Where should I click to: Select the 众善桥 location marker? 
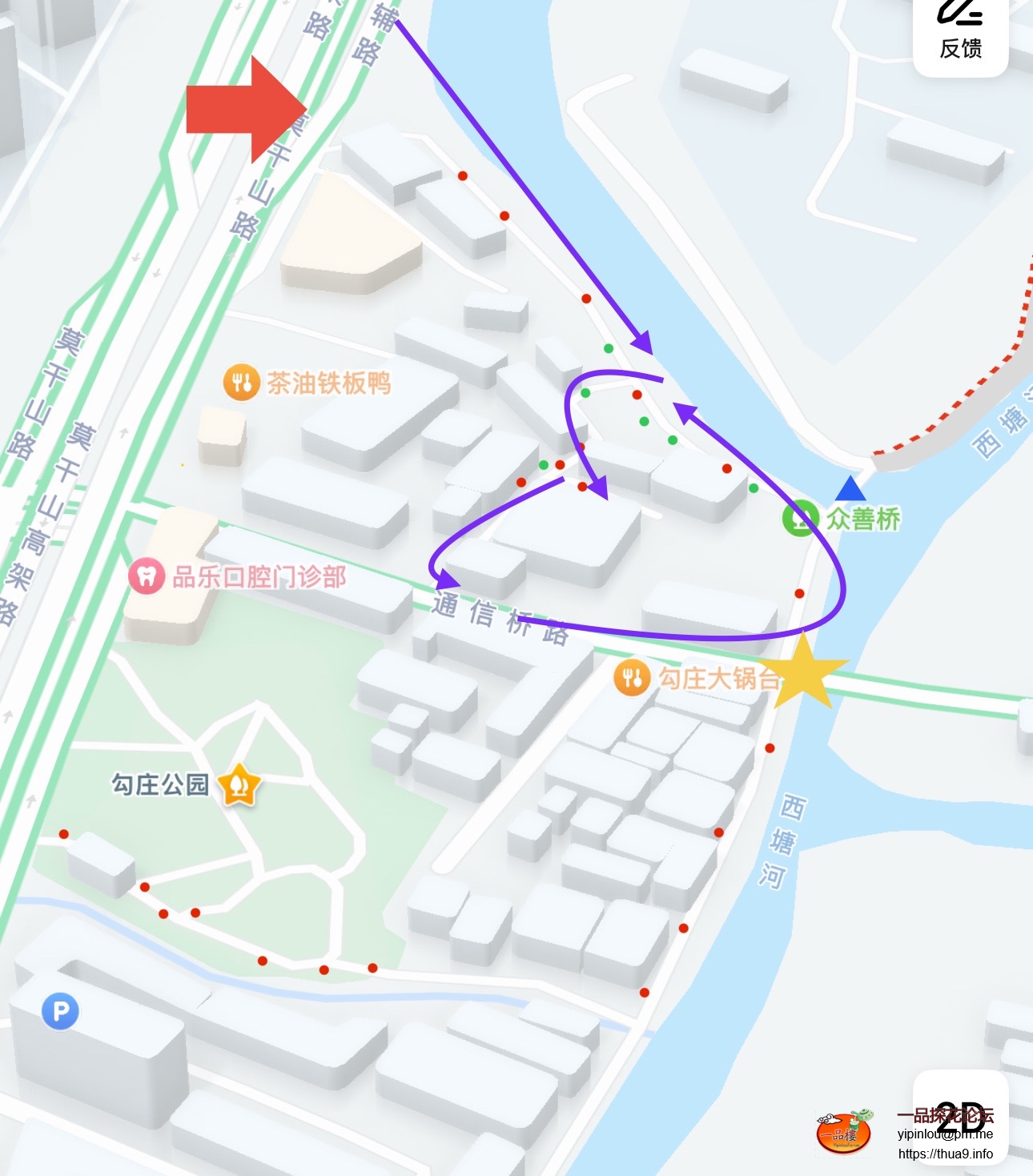coord(800,519)
